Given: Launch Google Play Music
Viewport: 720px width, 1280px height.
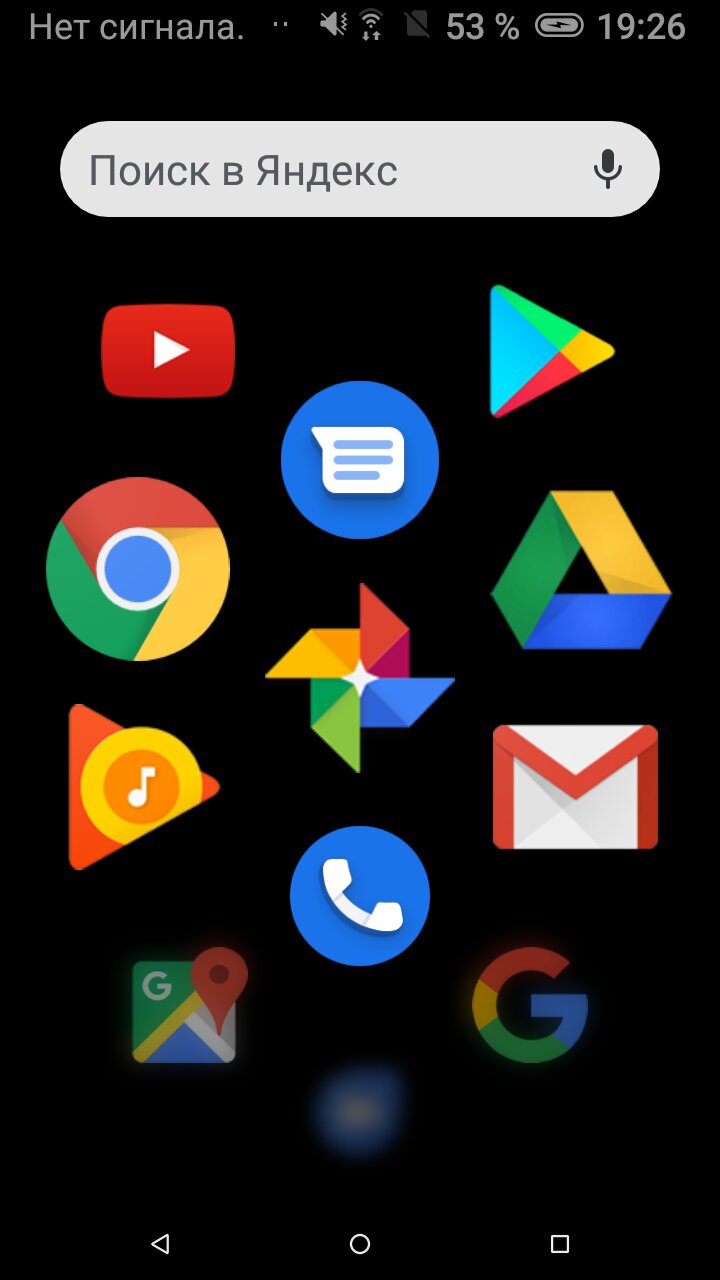Looking at the screenshot, I should (143, 787).
